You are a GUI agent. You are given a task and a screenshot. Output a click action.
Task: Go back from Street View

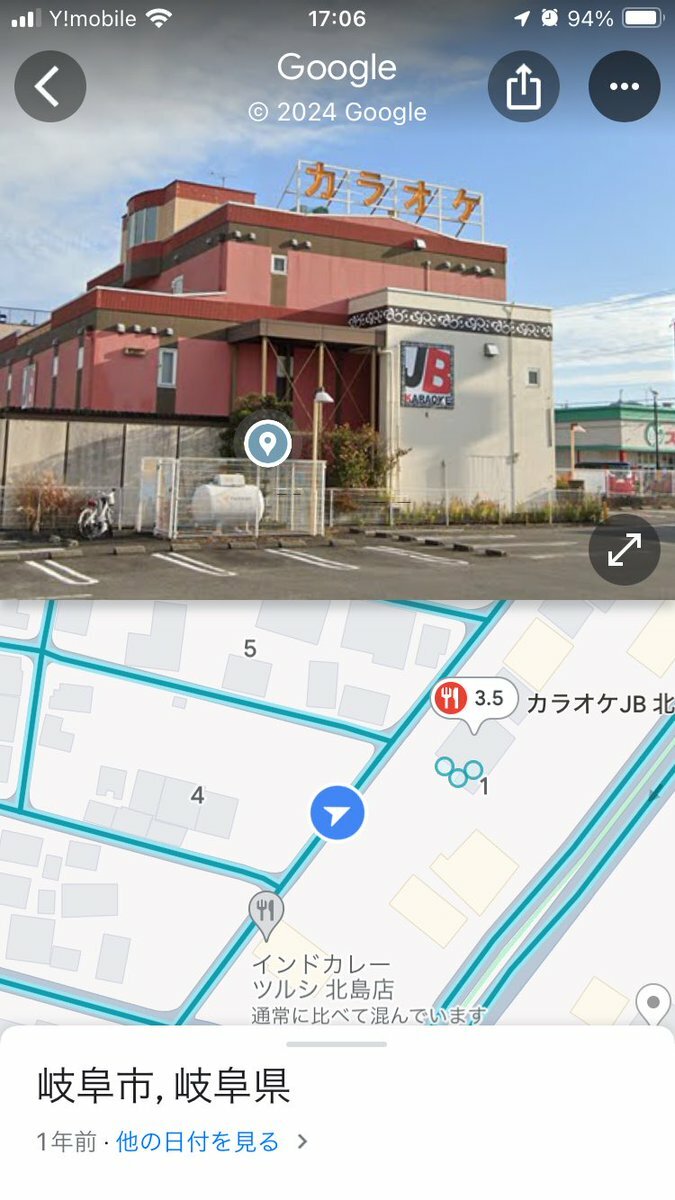click(49, 87)
